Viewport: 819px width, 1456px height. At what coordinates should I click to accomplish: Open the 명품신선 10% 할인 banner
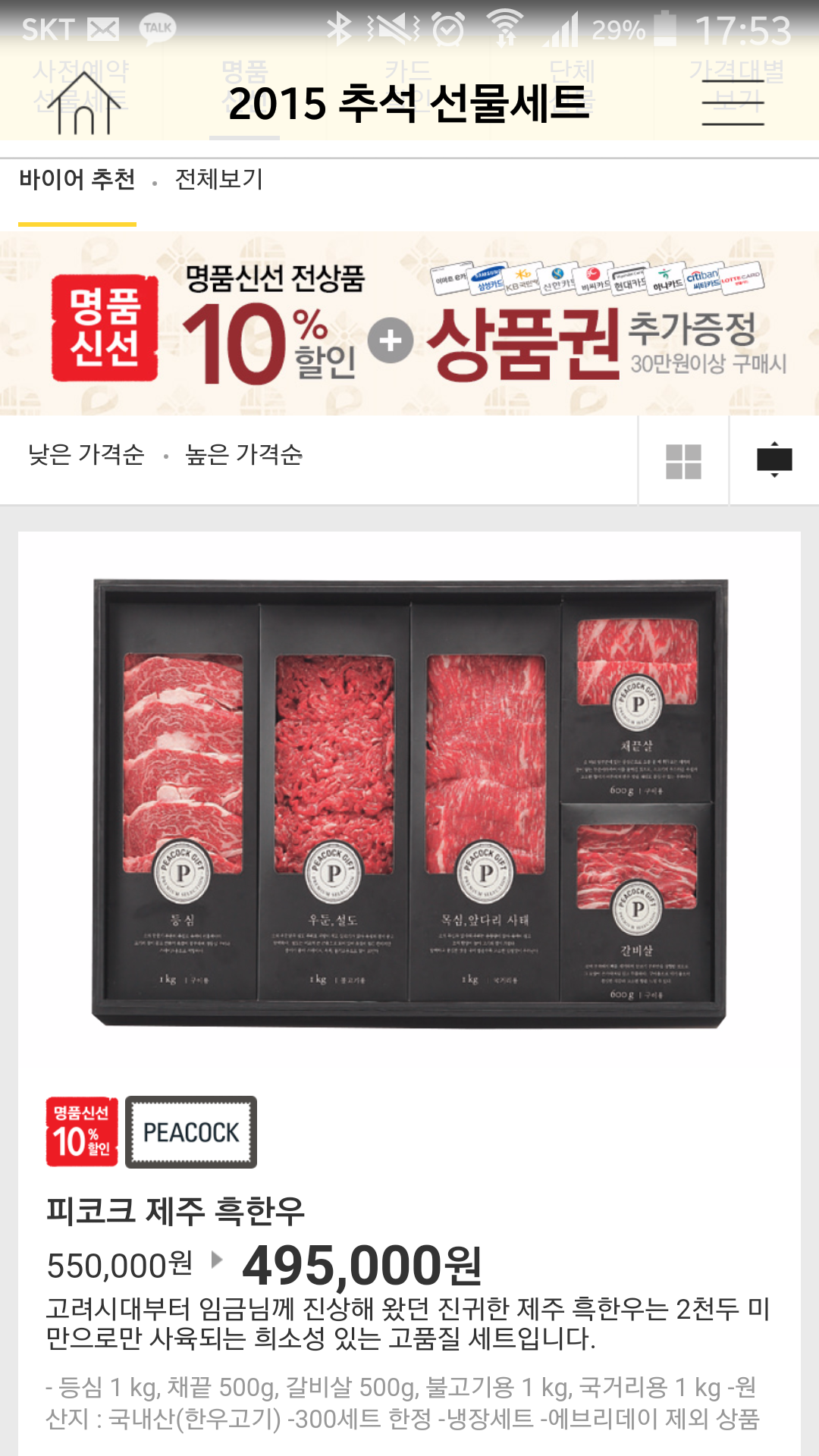pyautogui.click(x=409, y=324)
